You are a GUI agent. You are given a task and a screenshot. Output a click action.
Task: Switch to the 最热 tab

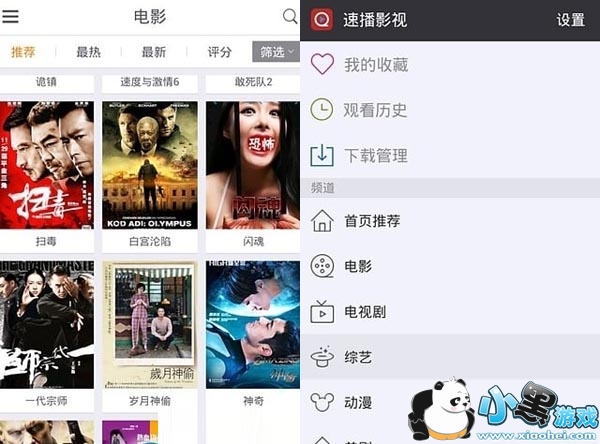(88, 52)
